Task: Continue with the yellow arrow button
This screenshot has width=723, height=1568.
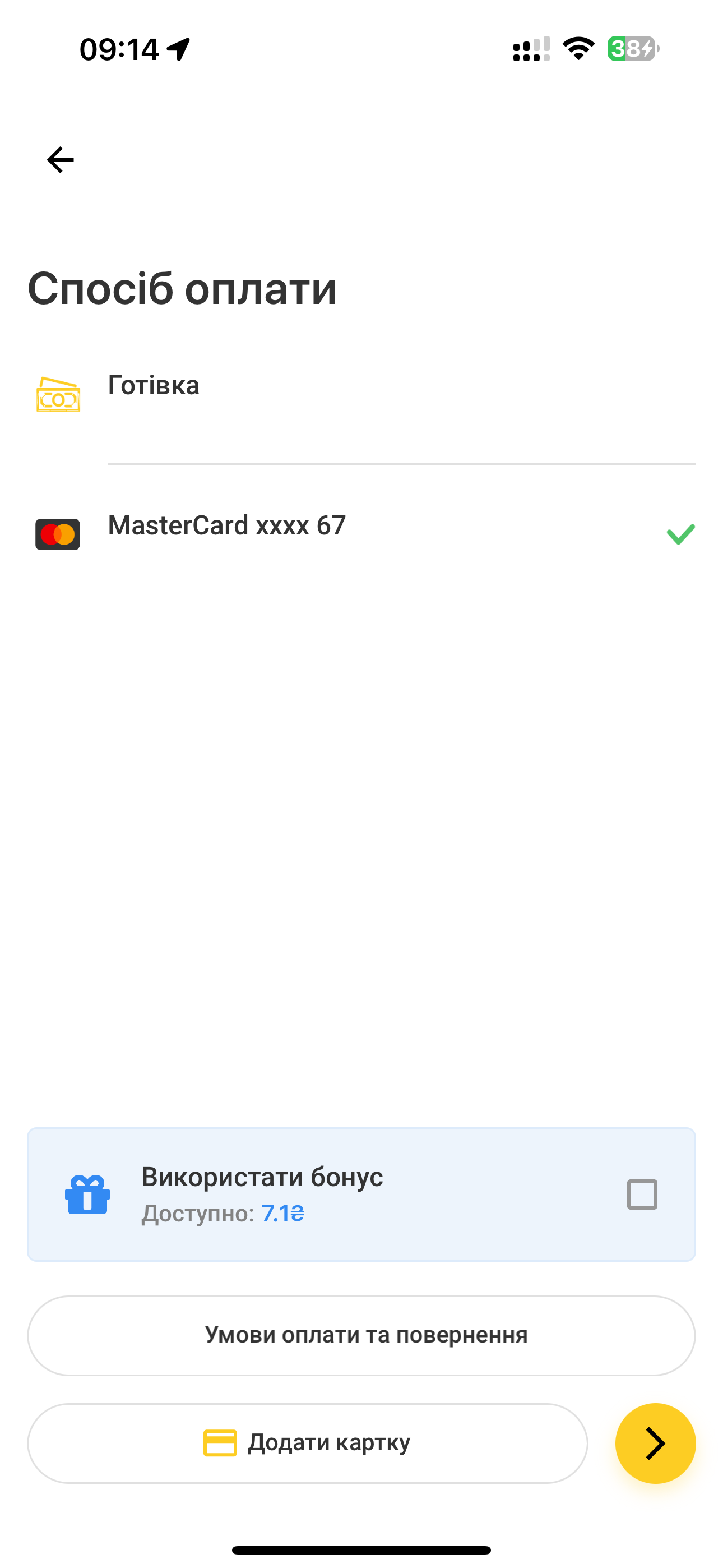Action: tap(655, 1443)
